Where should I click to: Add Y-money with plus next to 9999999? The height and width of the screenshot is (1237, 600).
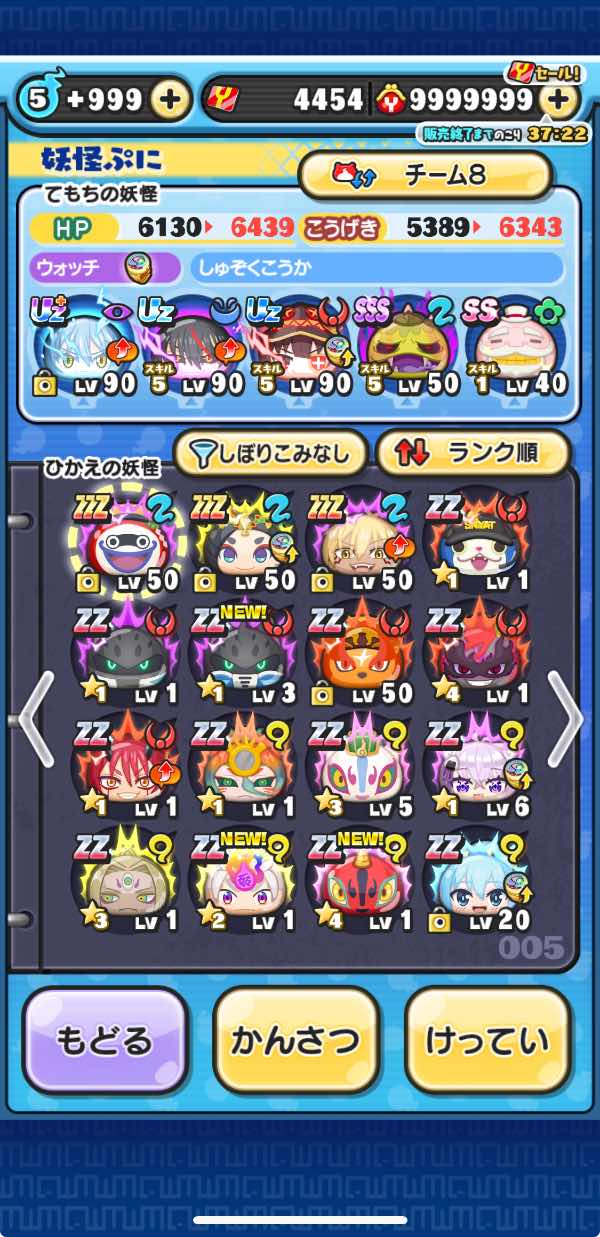[x=560, y=99]
